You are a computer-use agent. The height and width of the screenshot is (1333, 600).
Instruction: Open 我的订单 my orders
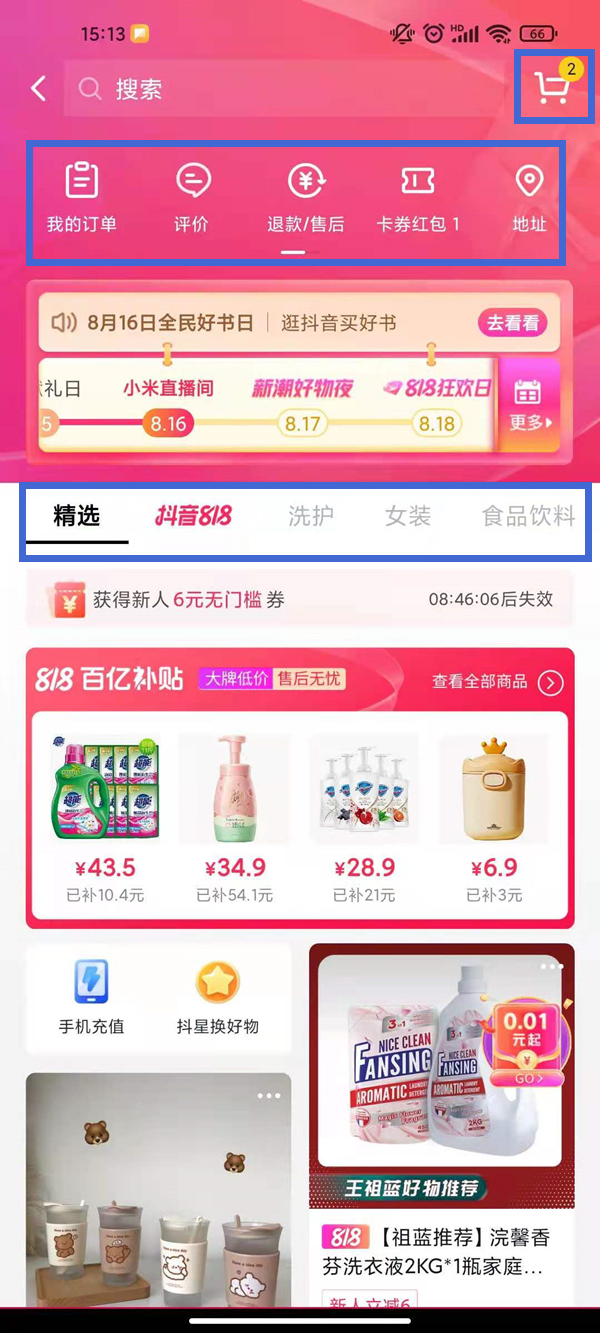pos(81,200)
